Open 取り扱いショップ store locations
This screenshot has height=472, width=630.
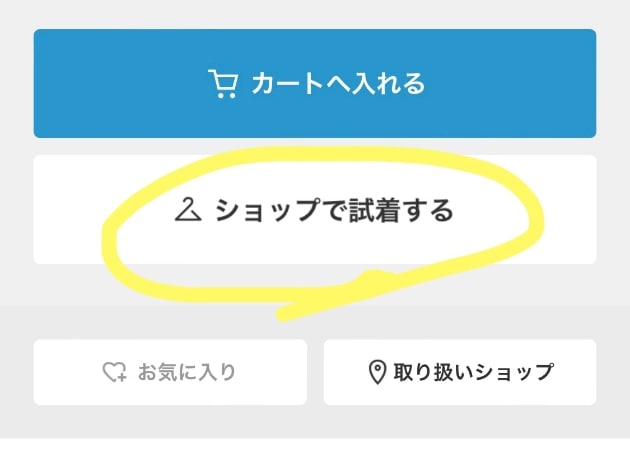pyautogui.click(x=460, y=372)
